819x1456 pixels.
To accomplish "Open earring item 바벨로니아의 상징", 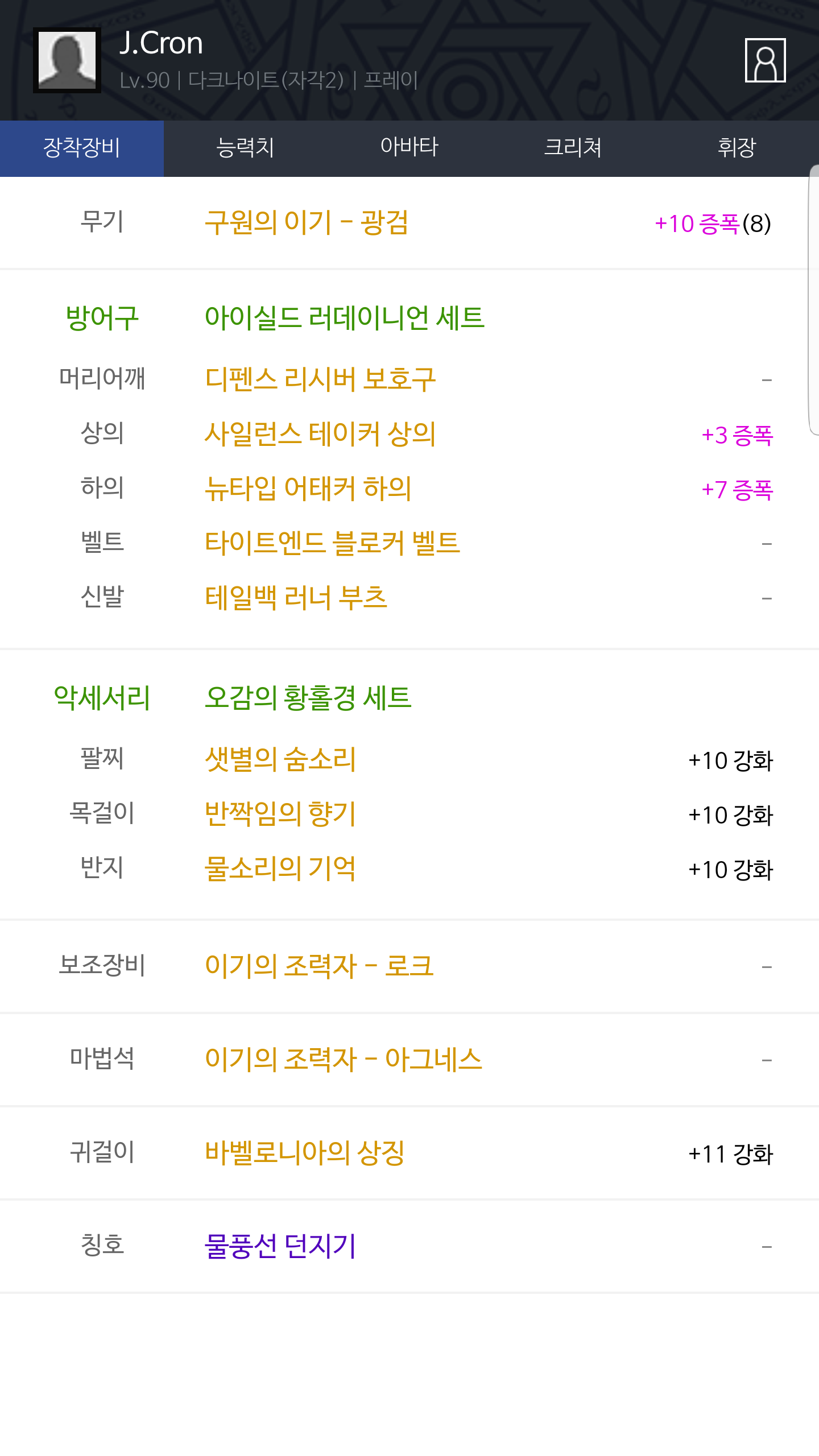I will (x=305, y=1153).
